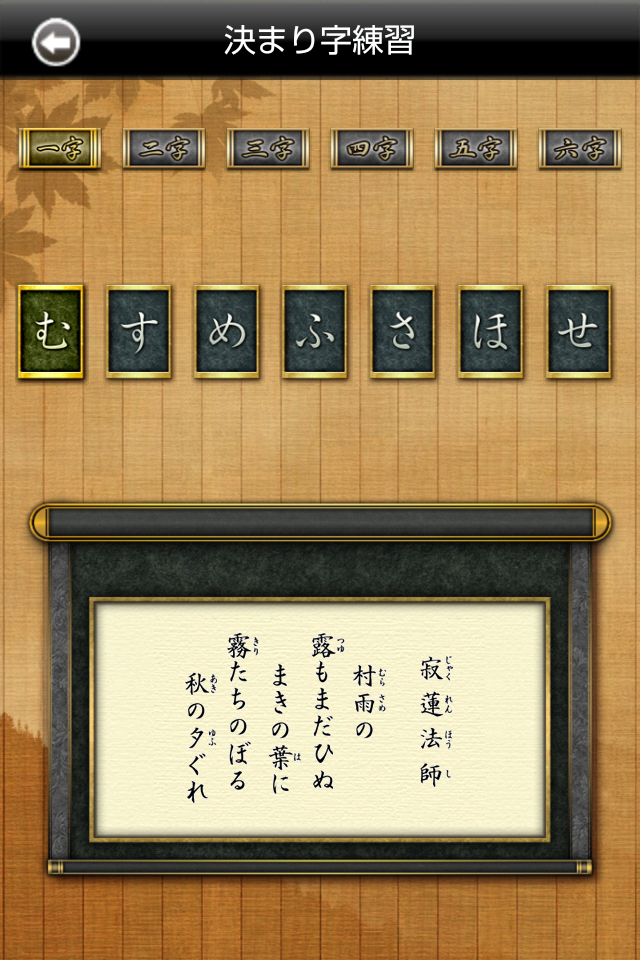The width and height of the screenshot is (640, 960).
Task: Pick the さ card
Action: click(x=402, y=332)
